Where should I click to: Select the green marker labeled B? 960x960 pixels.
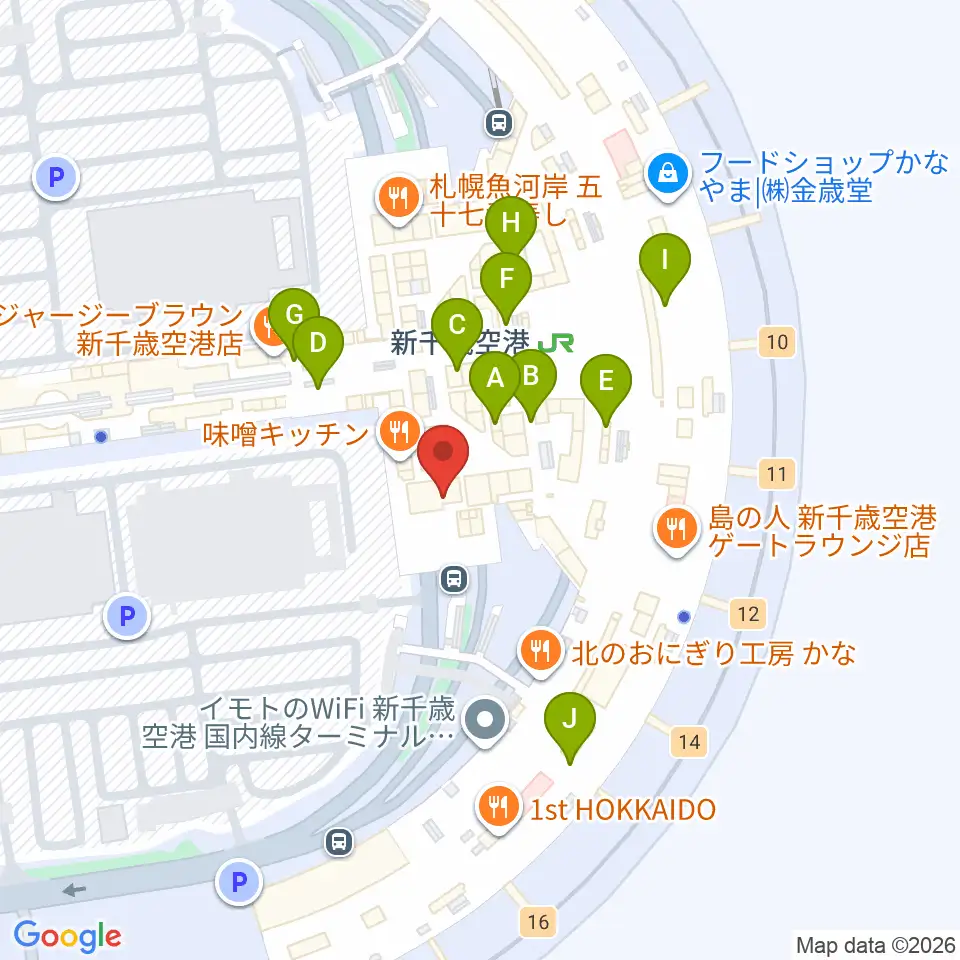tap(531, 384)
